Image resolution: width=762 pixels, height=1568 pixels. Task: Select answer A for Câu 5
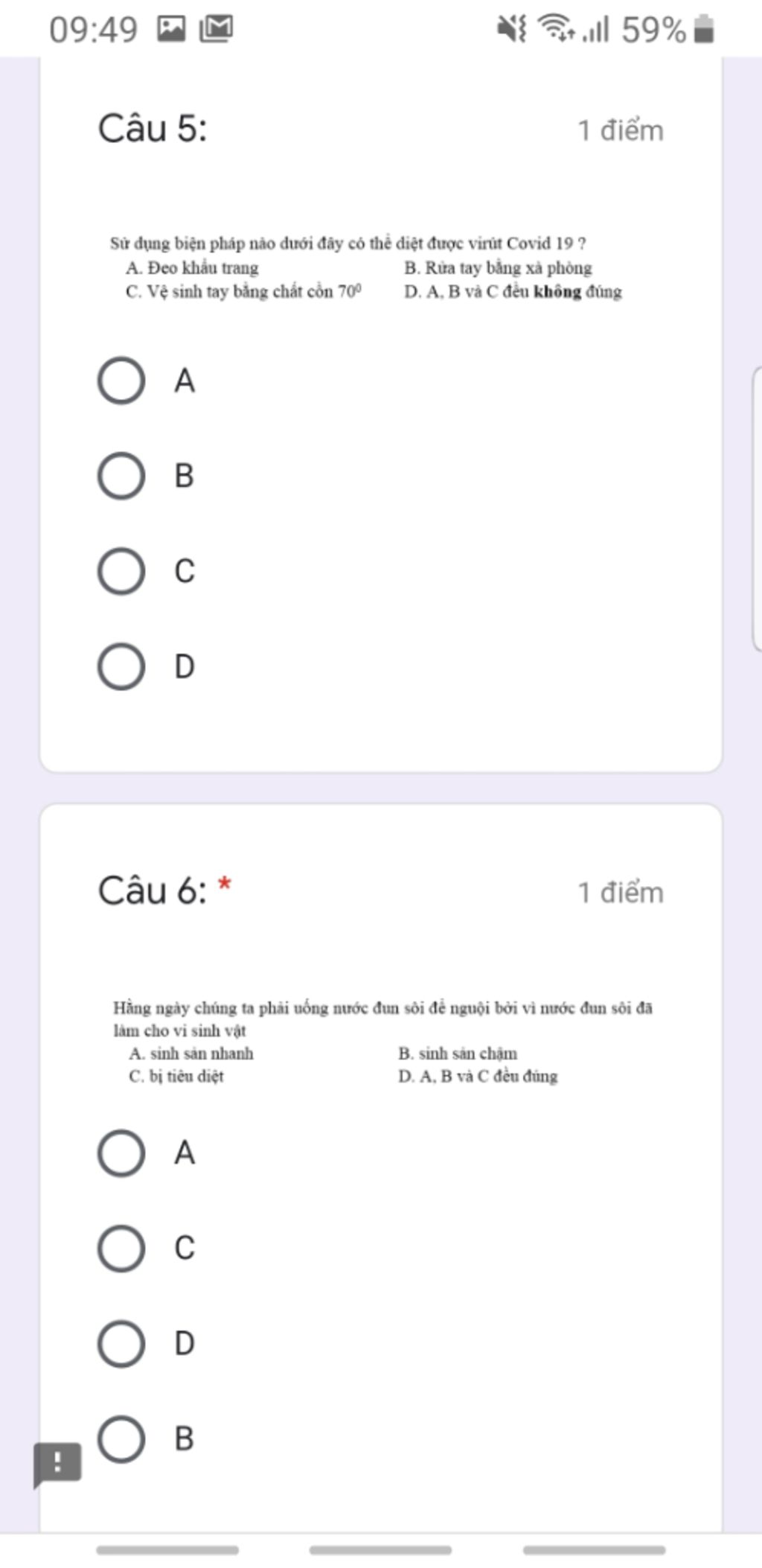[121, 380]
